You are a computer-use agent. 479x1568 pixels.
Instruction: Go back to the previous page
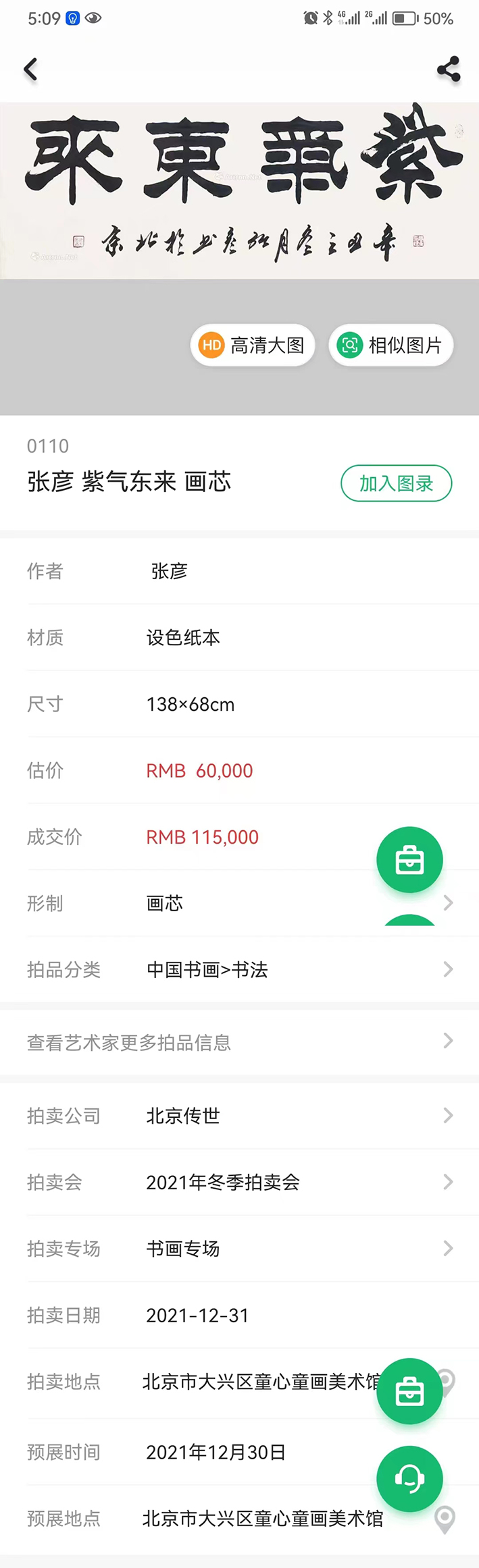tap(30, 69)
